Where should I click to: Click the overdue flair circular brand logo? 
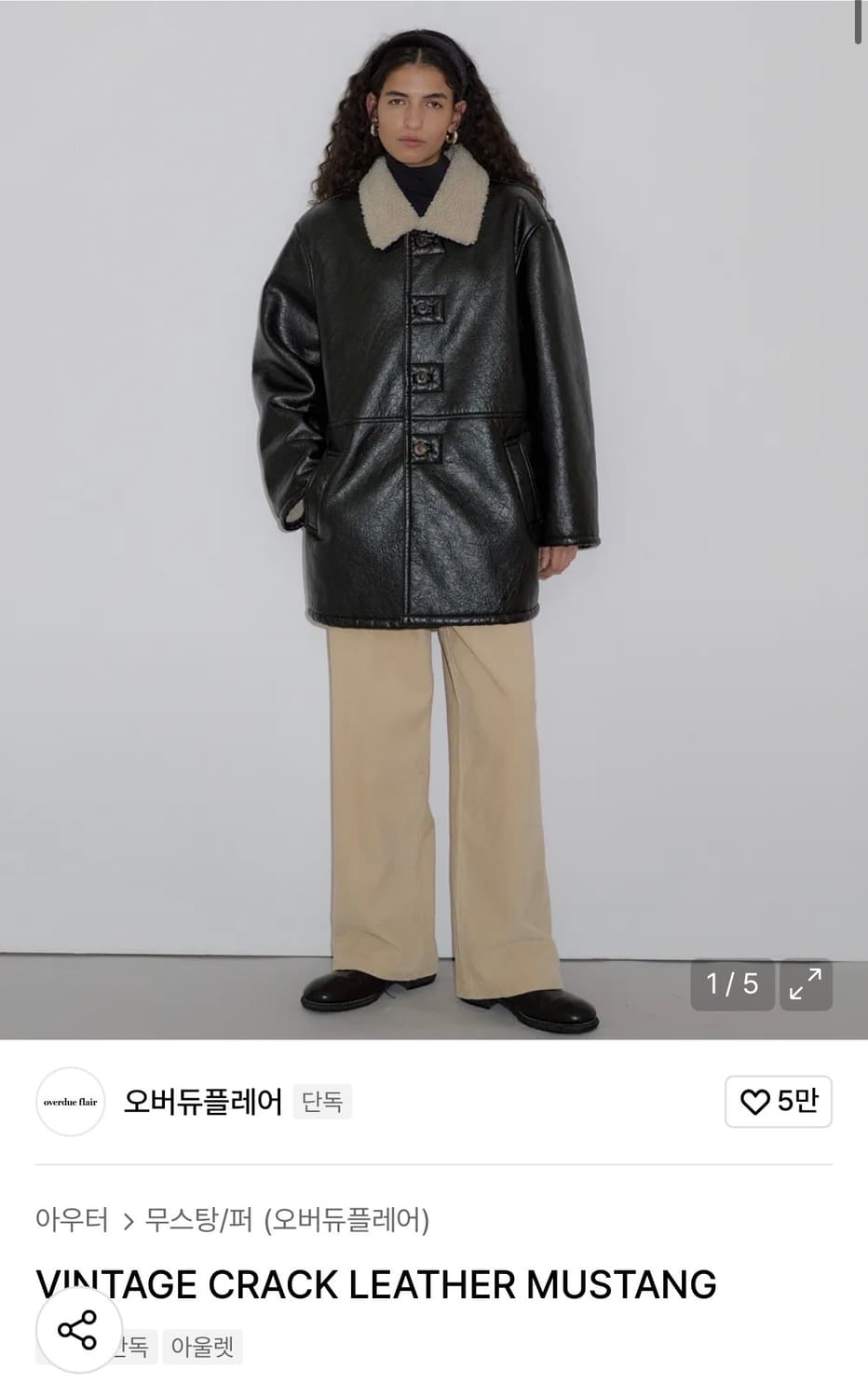point(69,1101)
